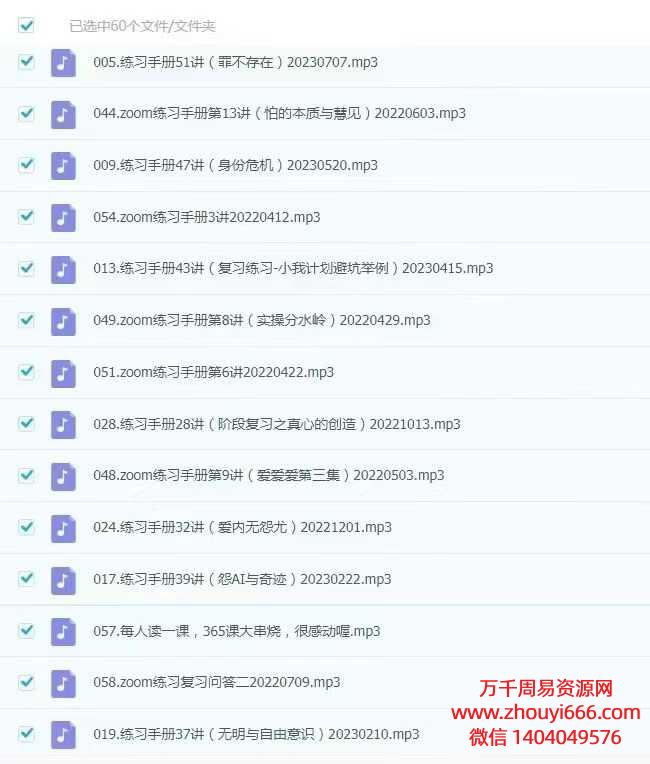Open file 005.练习手册51讲(罪不存在)

(x=235, y=62)
